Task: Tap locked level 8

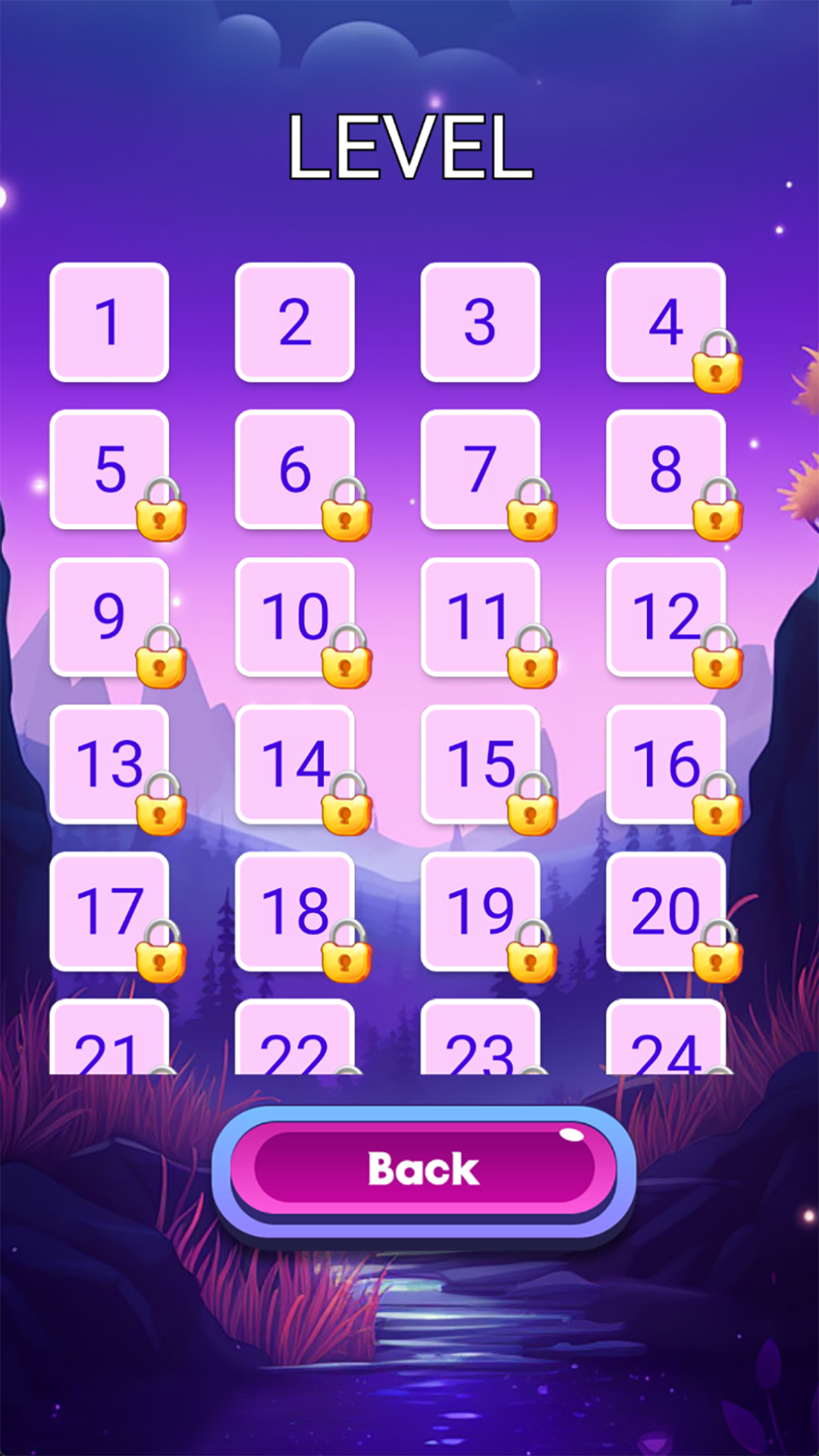Action: [665, 469]
